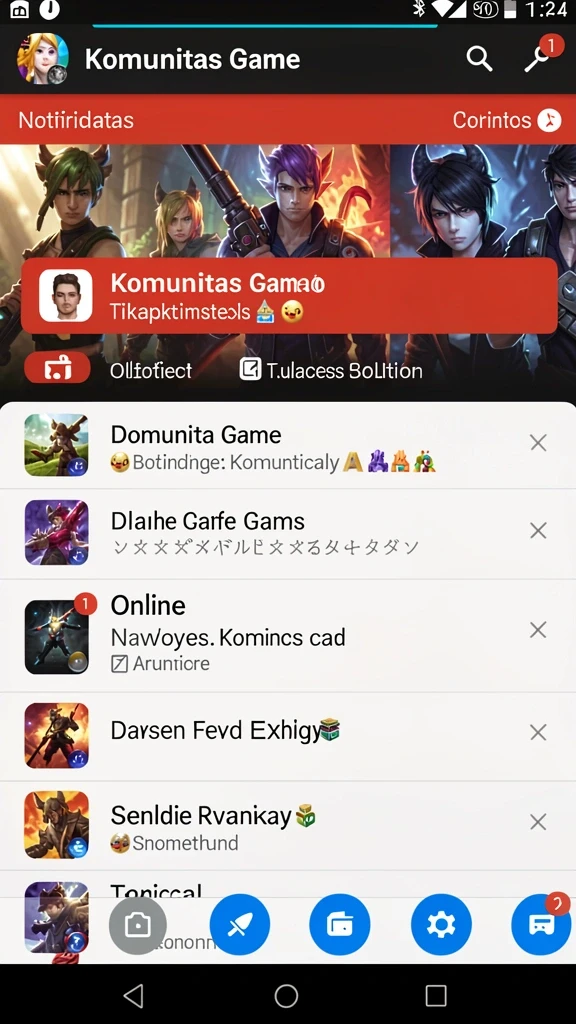
Task: Open the profile avatar beside Komunitas Game
Action: click(x=42, y=59)
